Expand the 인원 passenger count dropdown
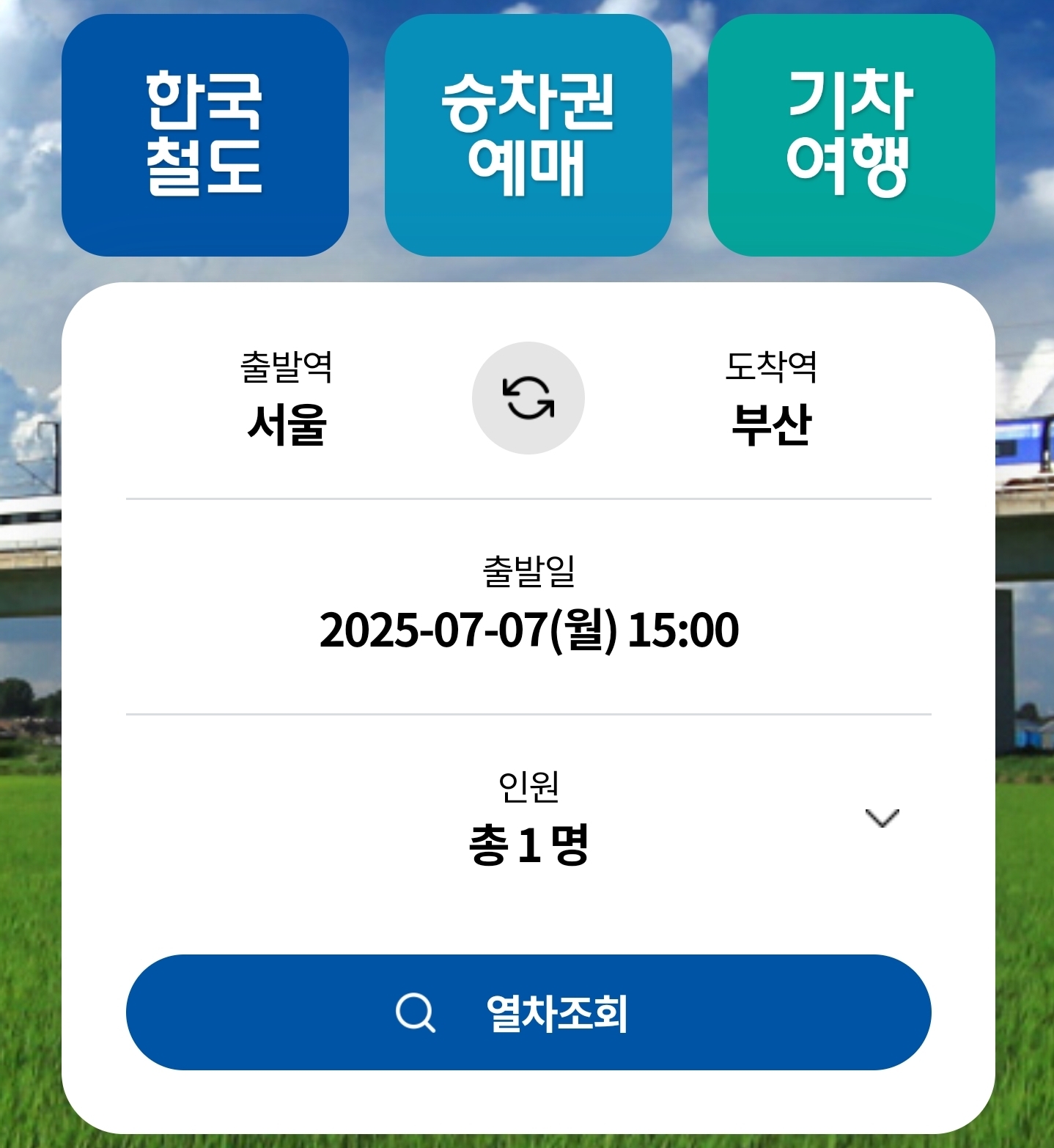The width and height of the screenshot is (1054, 1148). pyautogui.click(x=883, y=820)
